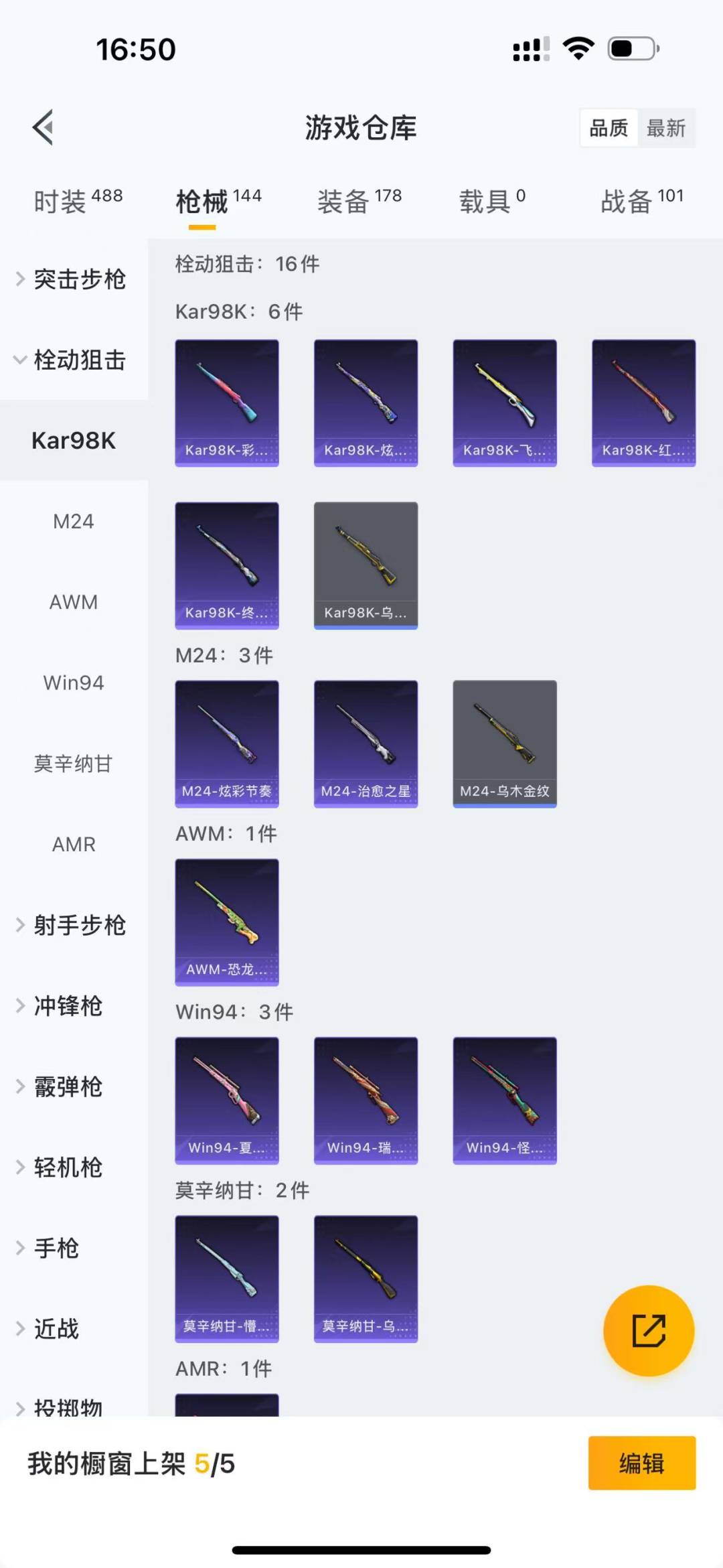The width and height of the screenshot is (723, 1568).
Task: Select AWM in the sidebar
Action: click(73, 602)
